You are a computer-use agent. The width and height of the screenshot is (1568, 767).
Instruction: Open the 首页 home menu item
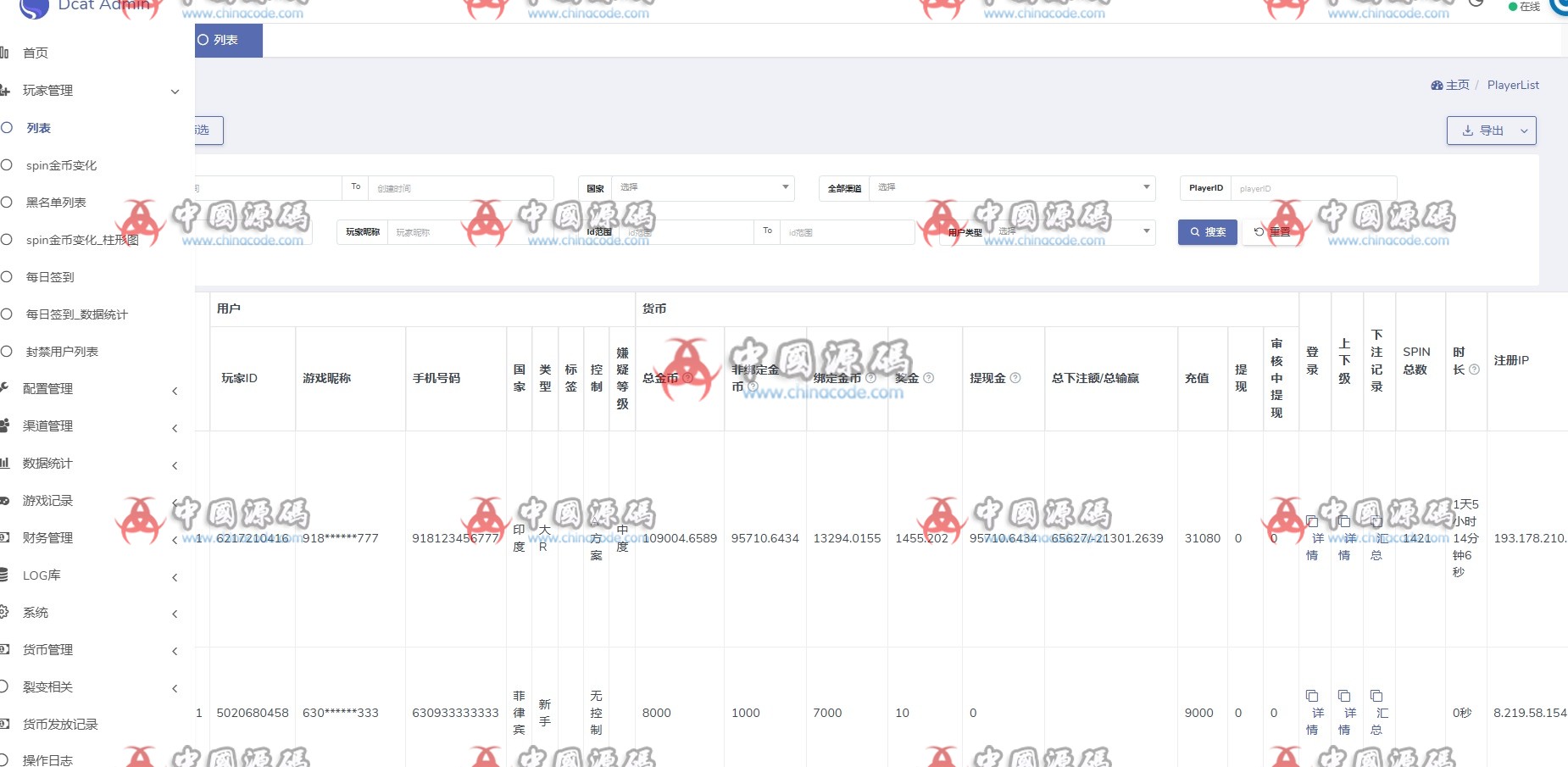click(36, 53)
